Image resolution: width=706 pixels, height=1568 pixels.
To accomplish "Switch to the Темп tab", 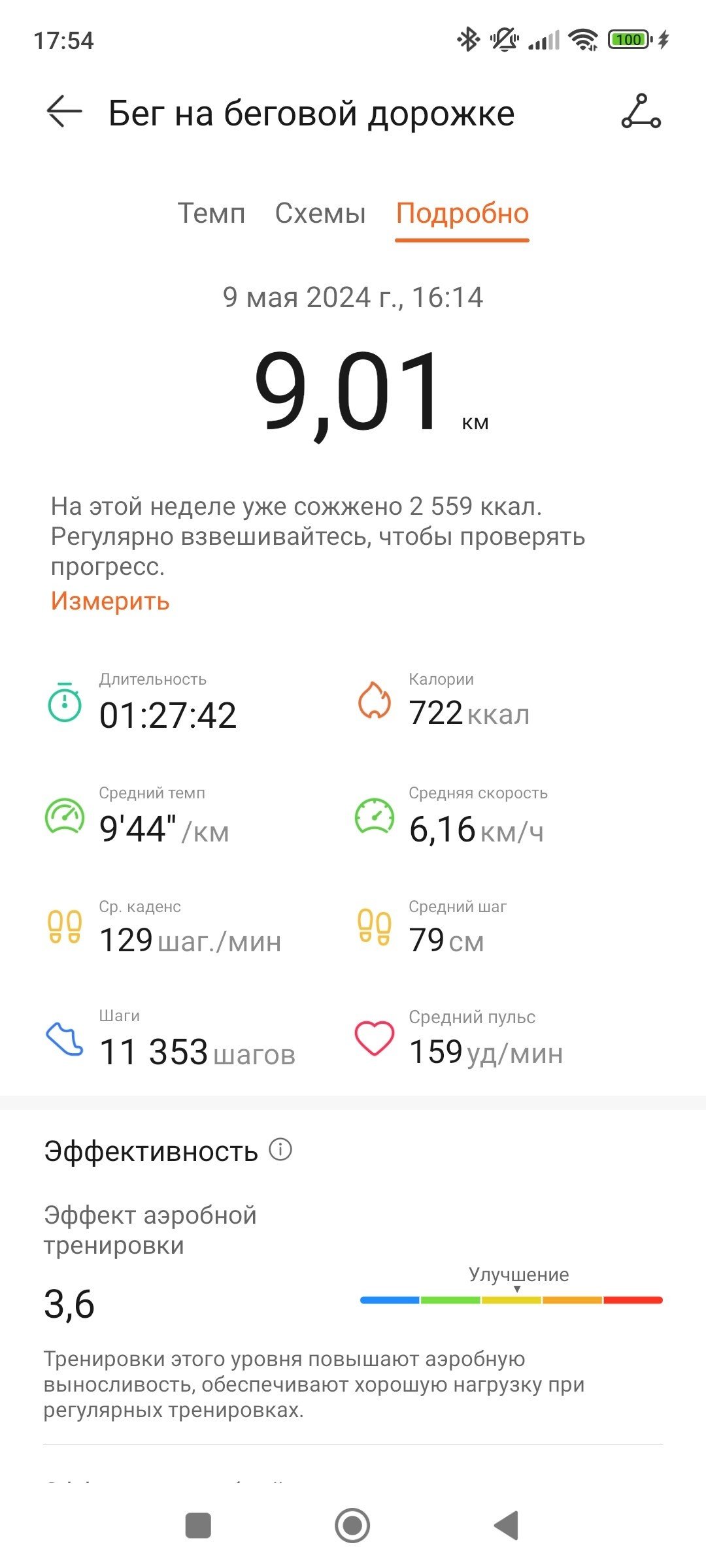I will (x=212, y=214).
